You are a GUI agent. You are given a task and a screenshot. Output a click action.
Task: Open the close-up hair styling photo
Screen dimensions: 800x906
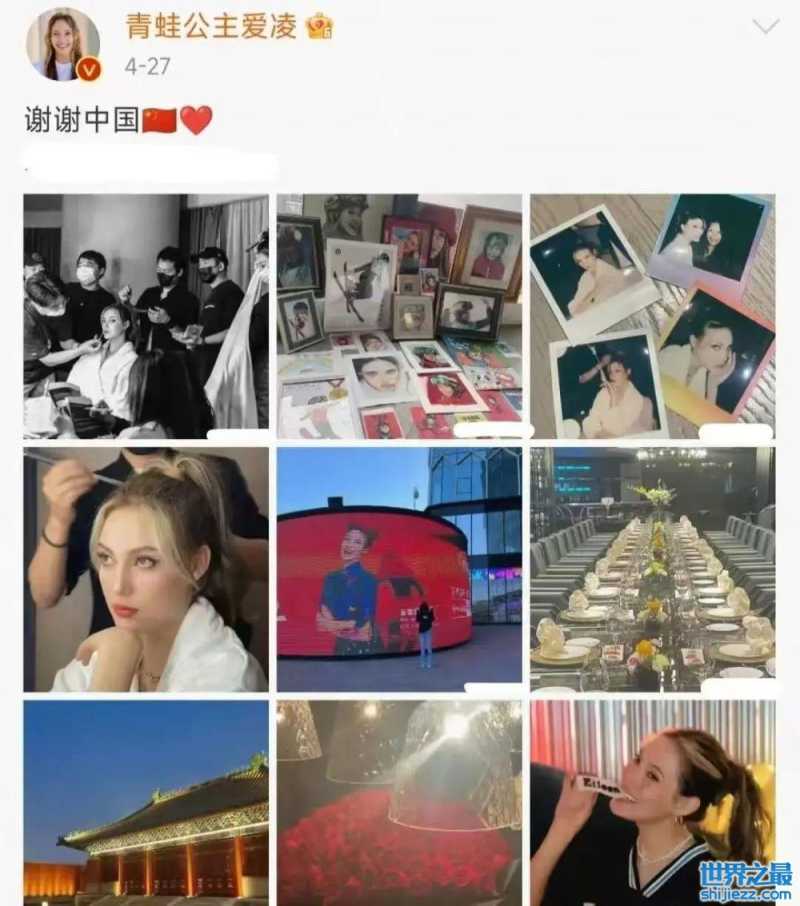pos(146,569)
